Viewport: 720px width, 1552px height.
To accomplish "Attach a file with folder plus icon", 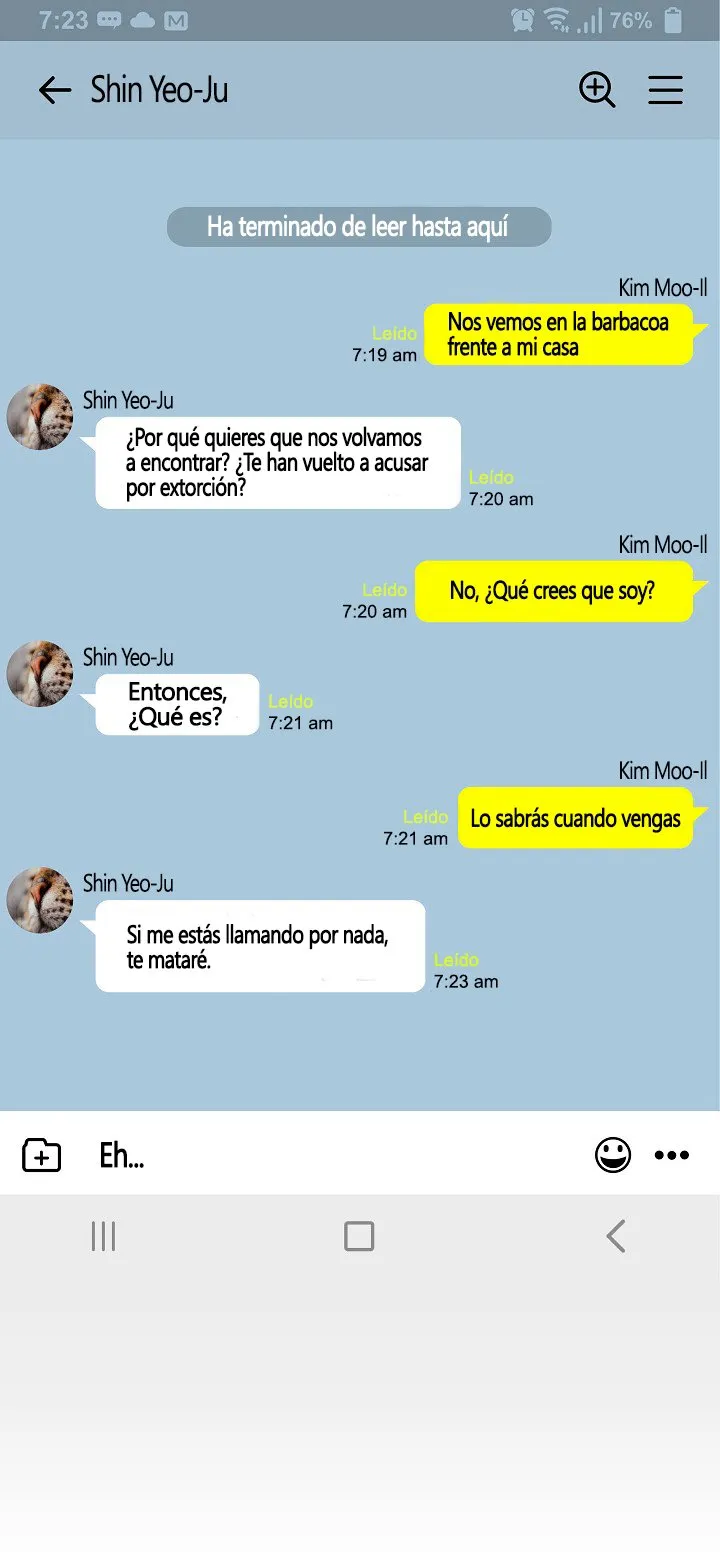I will (x=41, y=1155).
